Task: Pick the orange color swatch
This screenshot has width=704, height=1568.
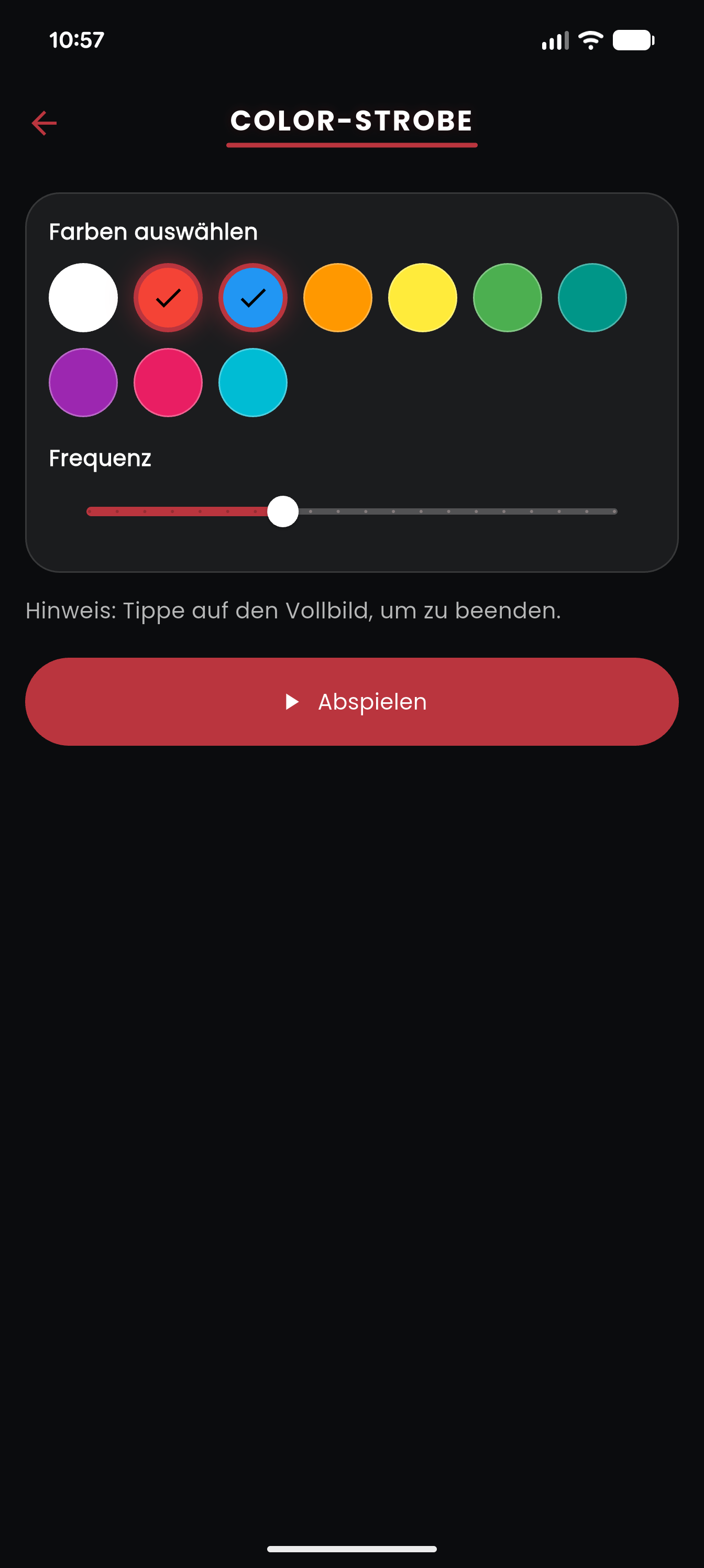Action: coord(338,298)
